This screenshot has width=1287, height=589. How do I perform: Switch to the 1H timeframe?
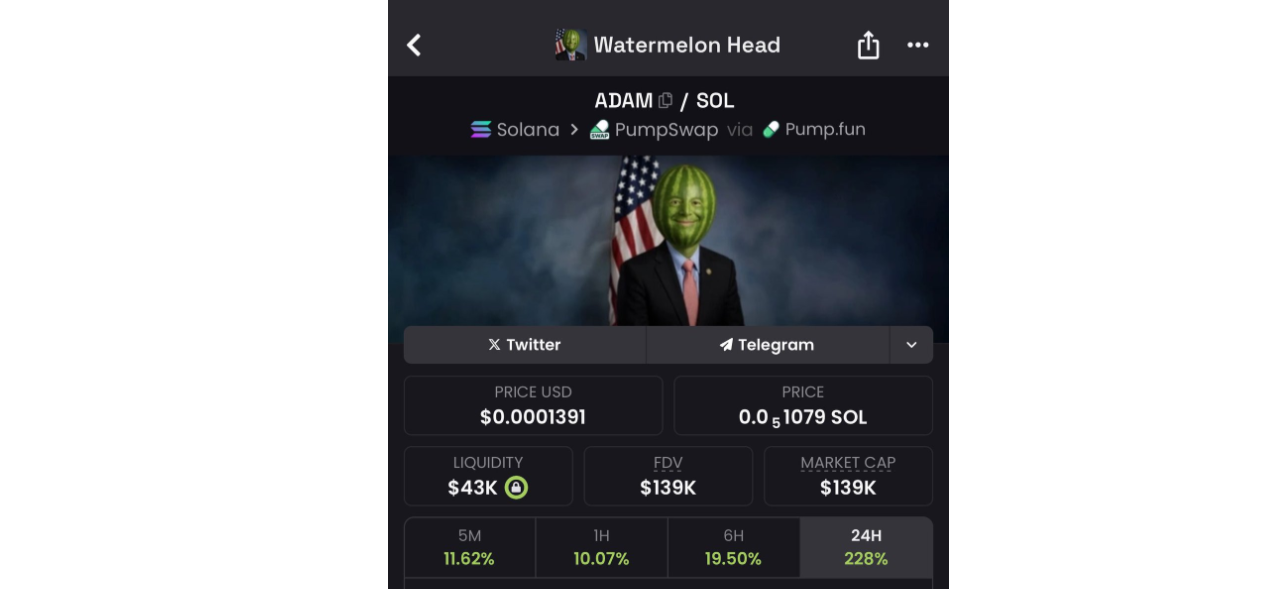coord(601,547)
